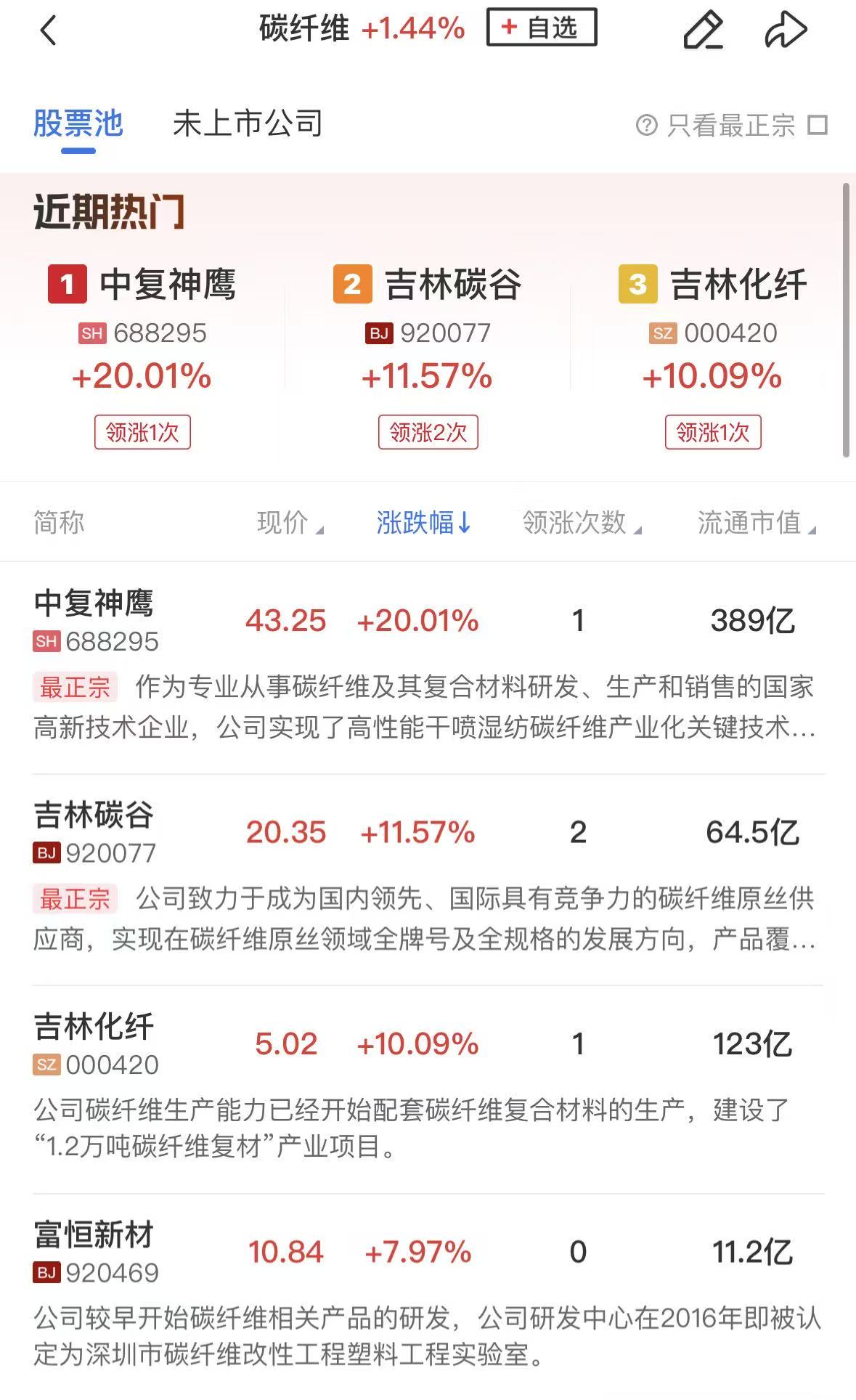The image size is (856, 1400).
Task: Sort stocks by 领涨次数
Action: click(x=581, y=523)
